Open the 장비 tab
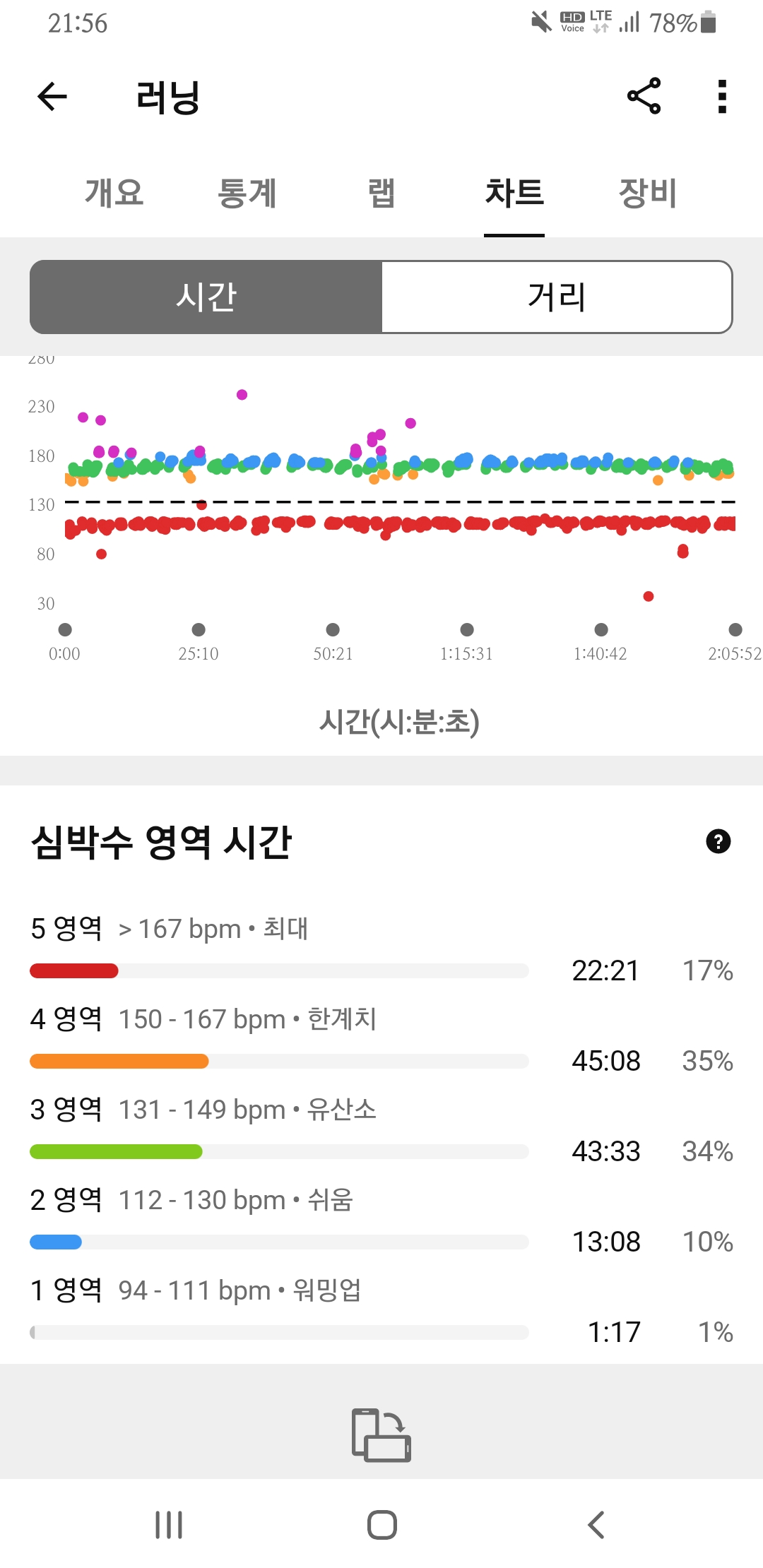Image resolution: width=763 pixels, height=1568 pixels. (x=647, y=193)
